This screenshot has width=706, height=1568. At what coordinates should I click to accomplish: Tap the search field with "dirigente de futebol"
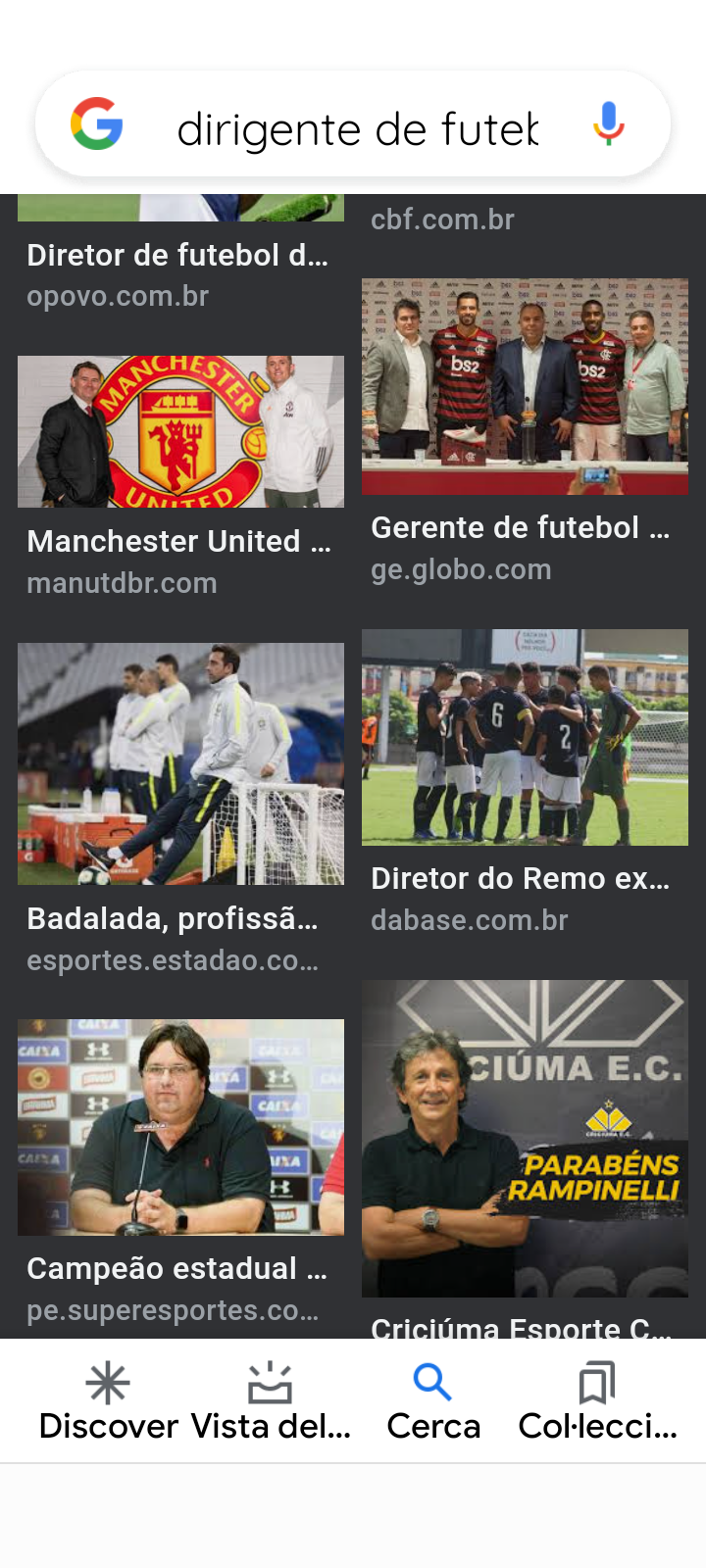point(358,128)
